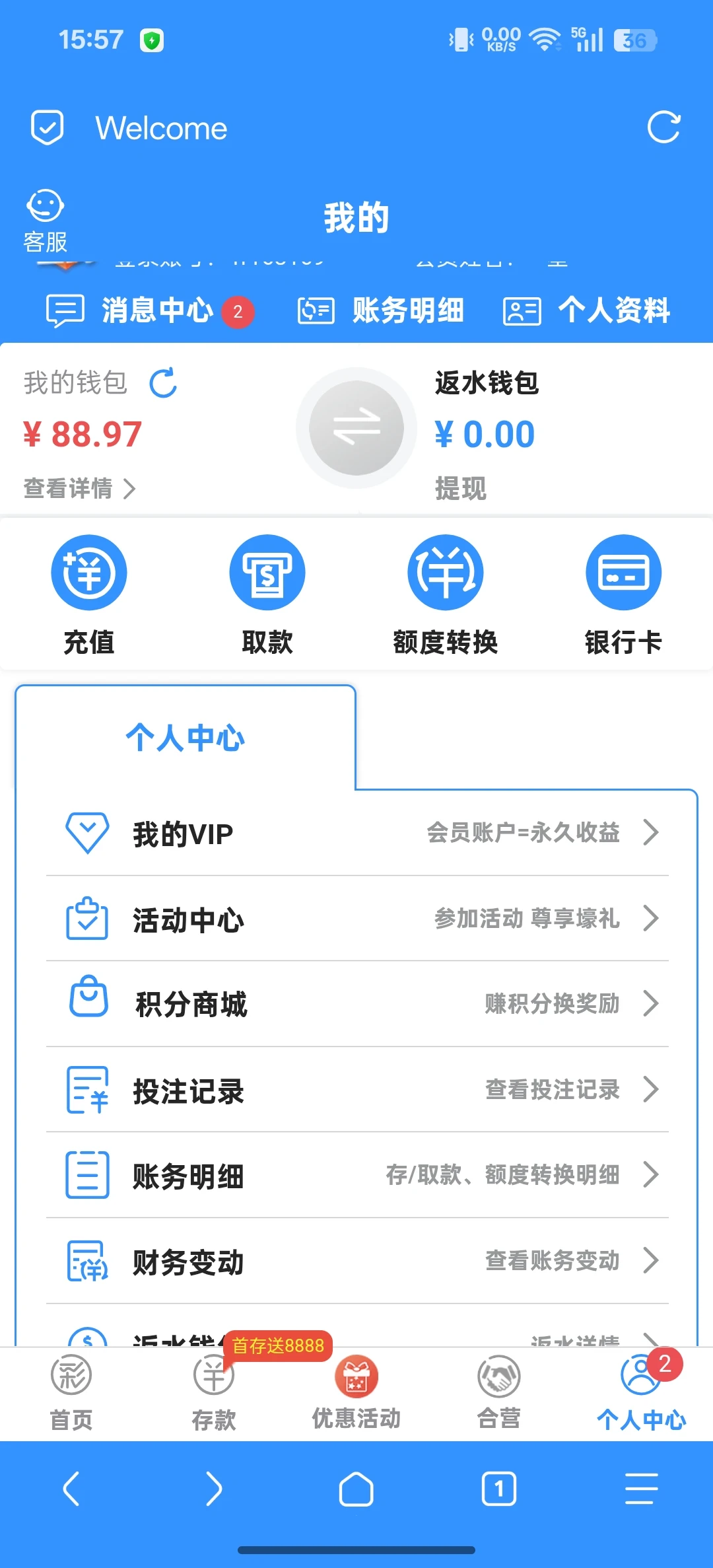713x1568 pixels.
Task: Tap the gray transfer arrows between wallets
Action: 356,428
